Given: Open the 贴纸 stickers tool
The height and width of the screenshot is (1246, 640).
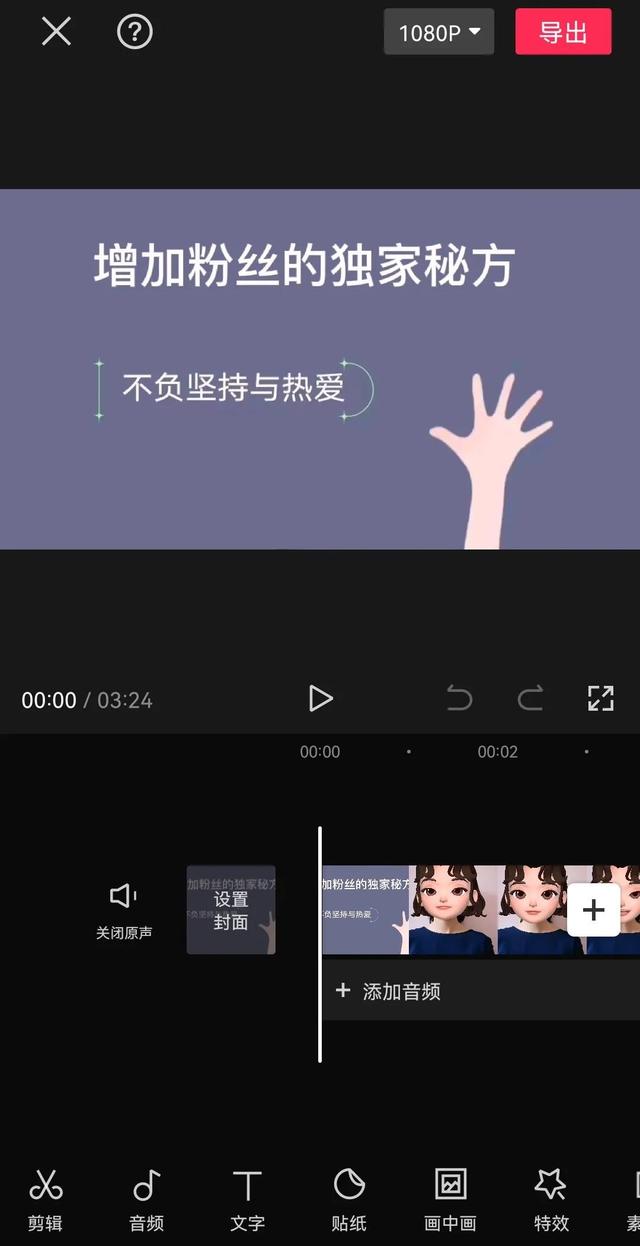Looking at the screenshot, I should (x=349, y=1198).
